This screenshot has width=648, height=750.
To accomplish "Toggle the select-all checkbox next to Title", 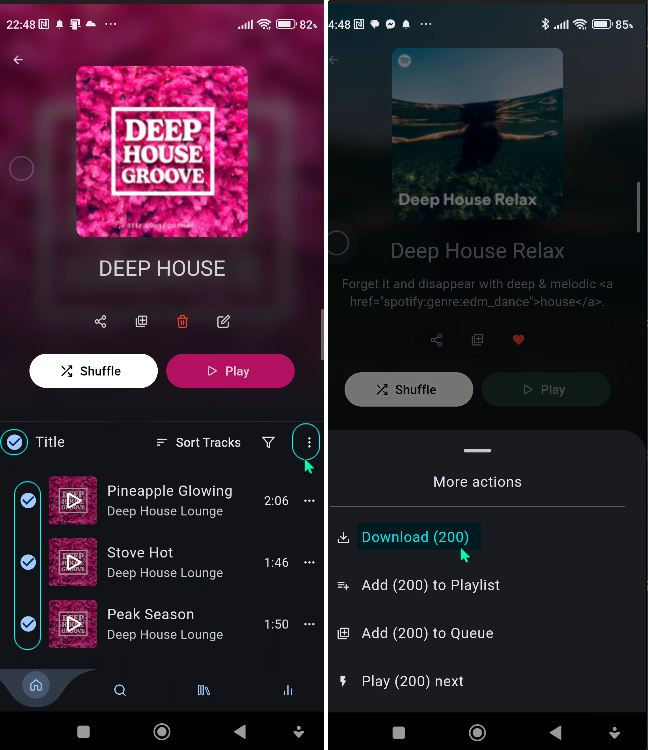I will tap(14, 442).
